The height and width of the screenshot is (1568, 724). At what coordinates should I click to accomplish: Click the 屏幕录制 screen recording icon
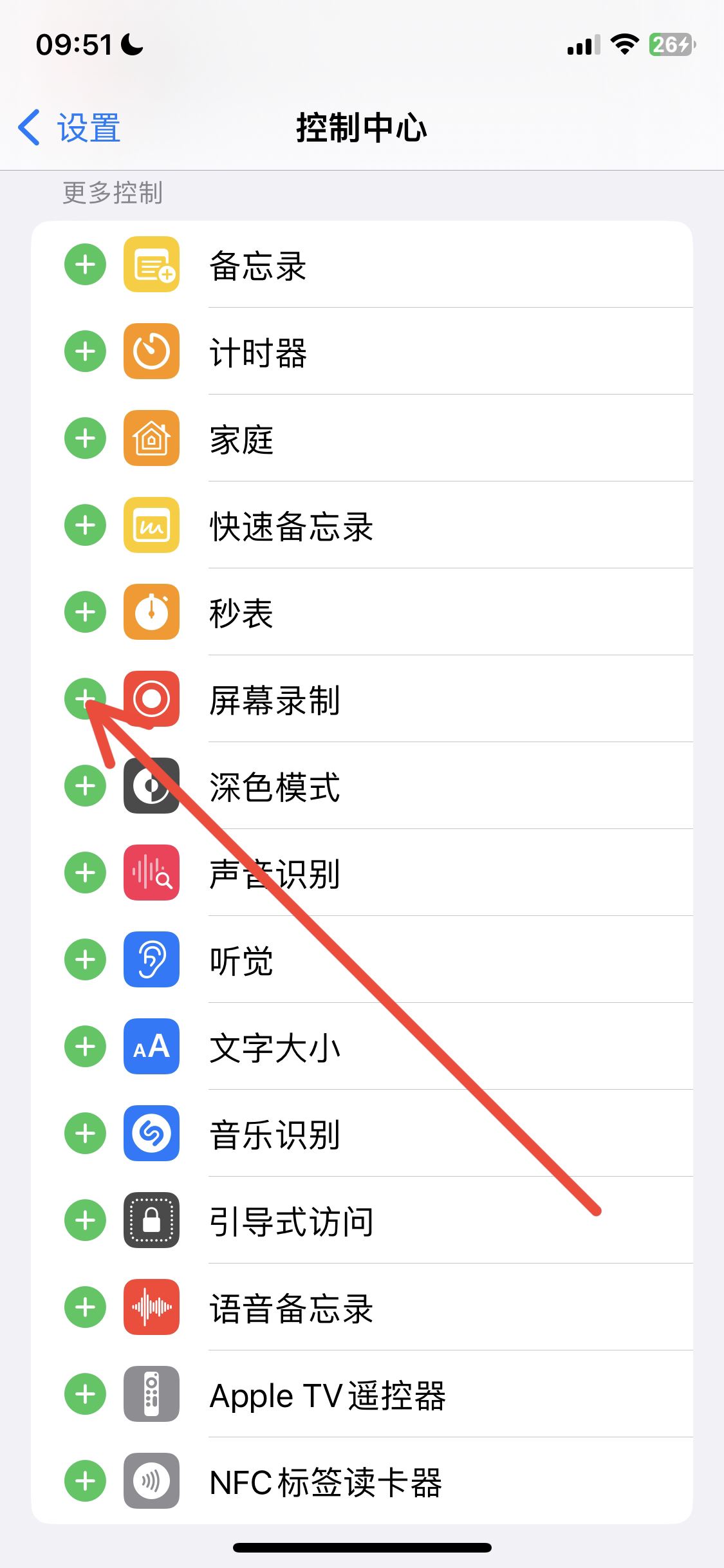151,700
